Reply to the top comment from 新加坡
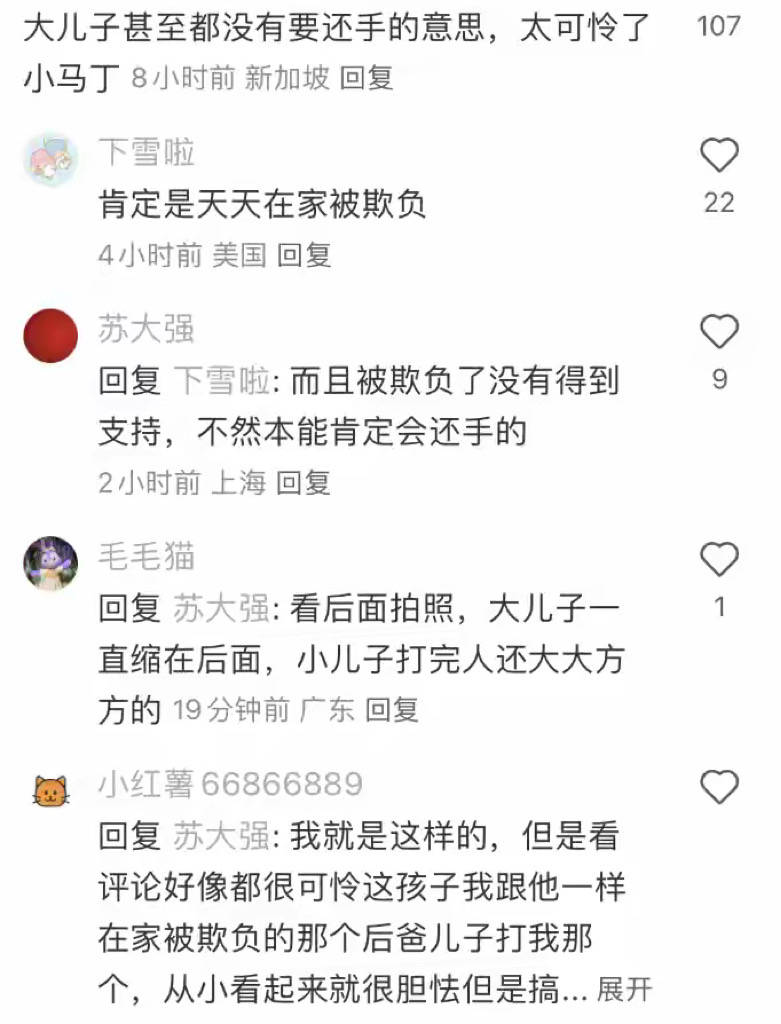Screen dimensions: 781x1024 pyautogui.click(x=367, y=79)
